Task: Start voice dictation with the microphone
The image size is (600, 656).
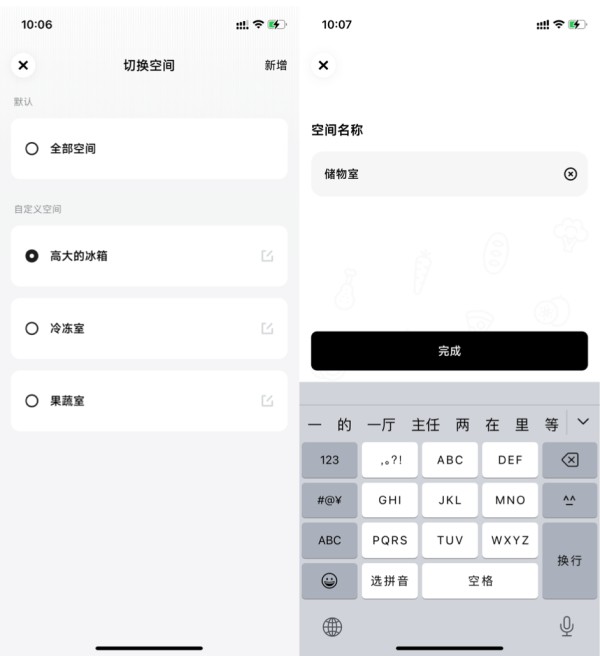Action: coord(566,627)
